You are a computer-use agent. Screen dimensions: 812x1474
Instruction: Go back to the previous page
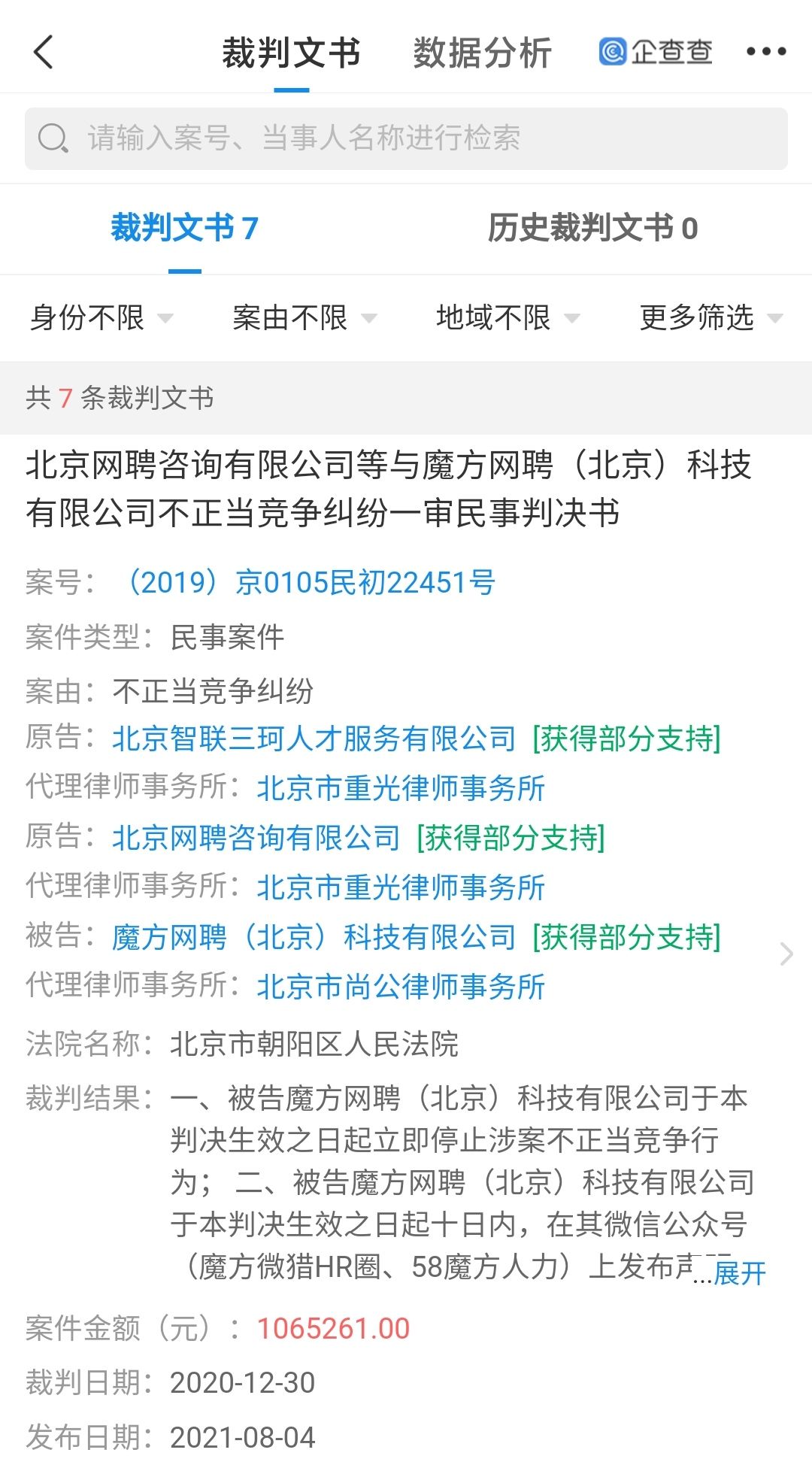[x=44, y=52]
